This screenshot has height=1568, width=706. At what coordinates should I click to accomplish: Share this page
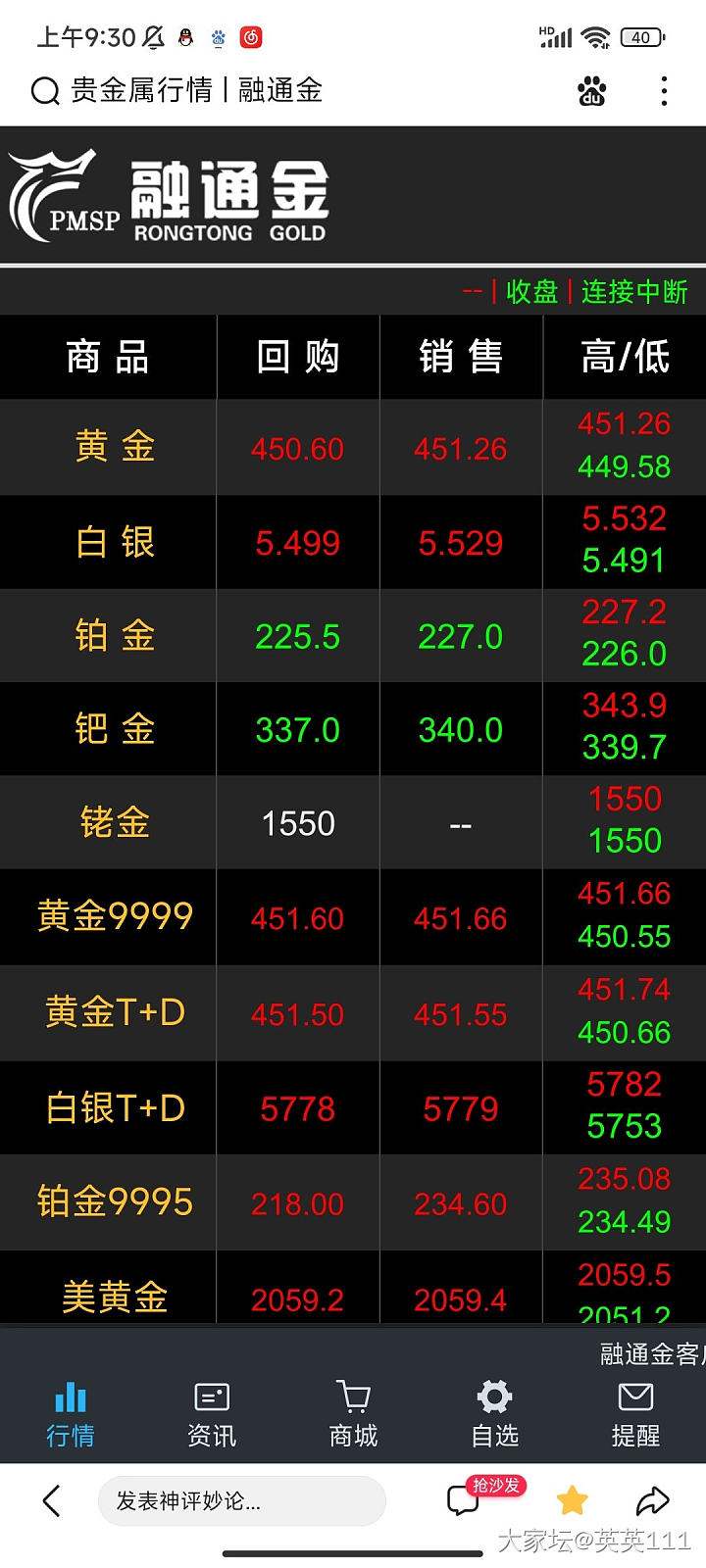[x=652, y=1500]
